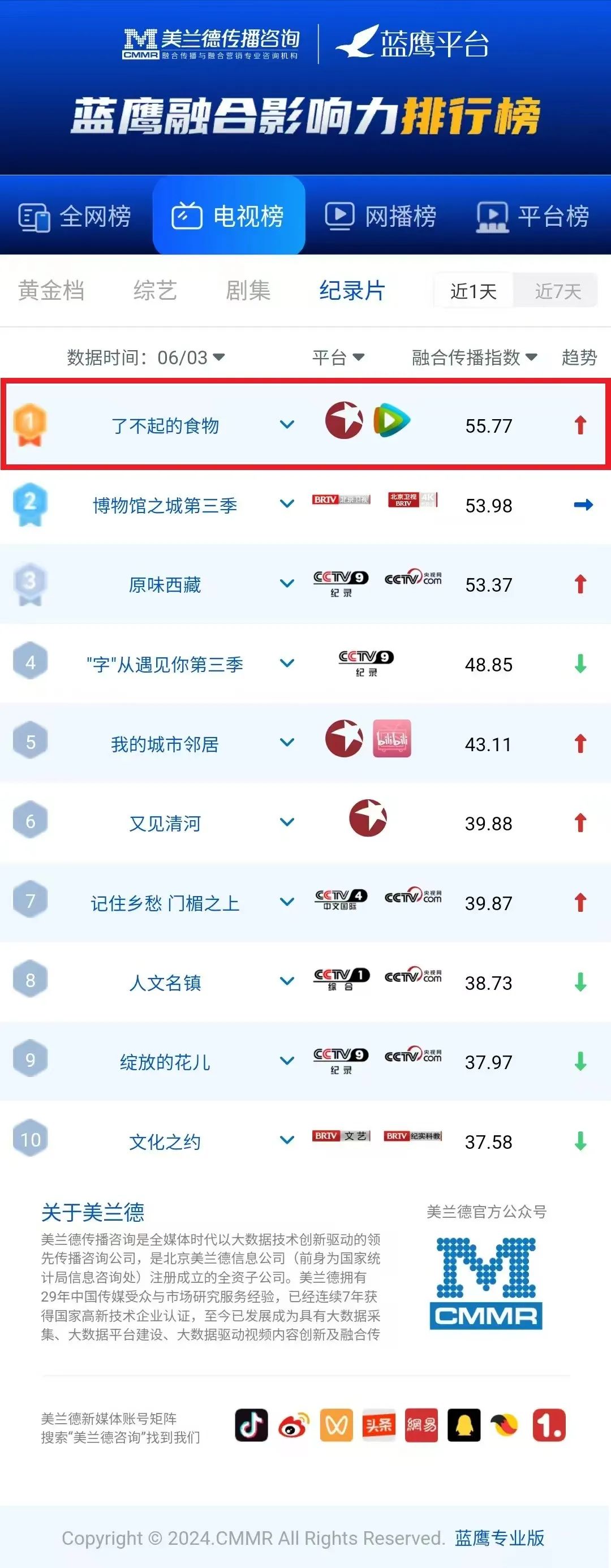
Task: Open the 数据时间 date dropdown
Action: 146,357
